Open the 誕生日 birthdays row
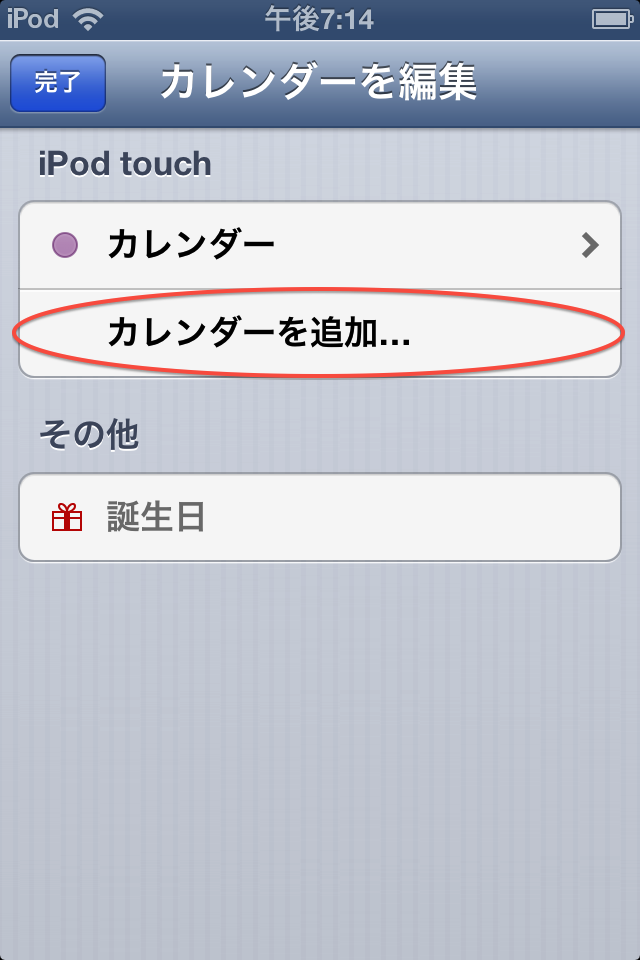 click(x=320, y=518)
